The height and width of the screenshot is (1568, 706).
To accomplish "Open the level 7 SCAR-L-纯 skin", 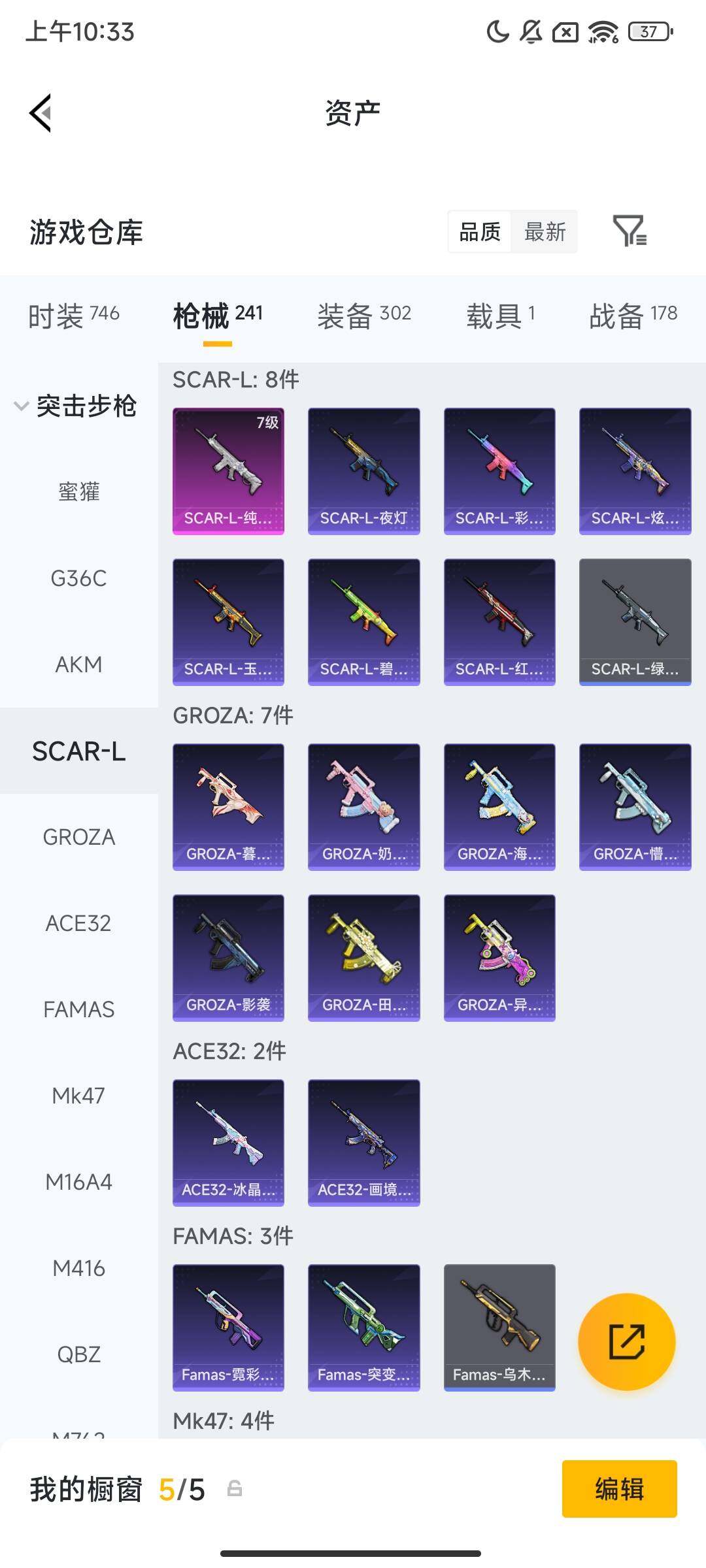I will click(228, 471).
